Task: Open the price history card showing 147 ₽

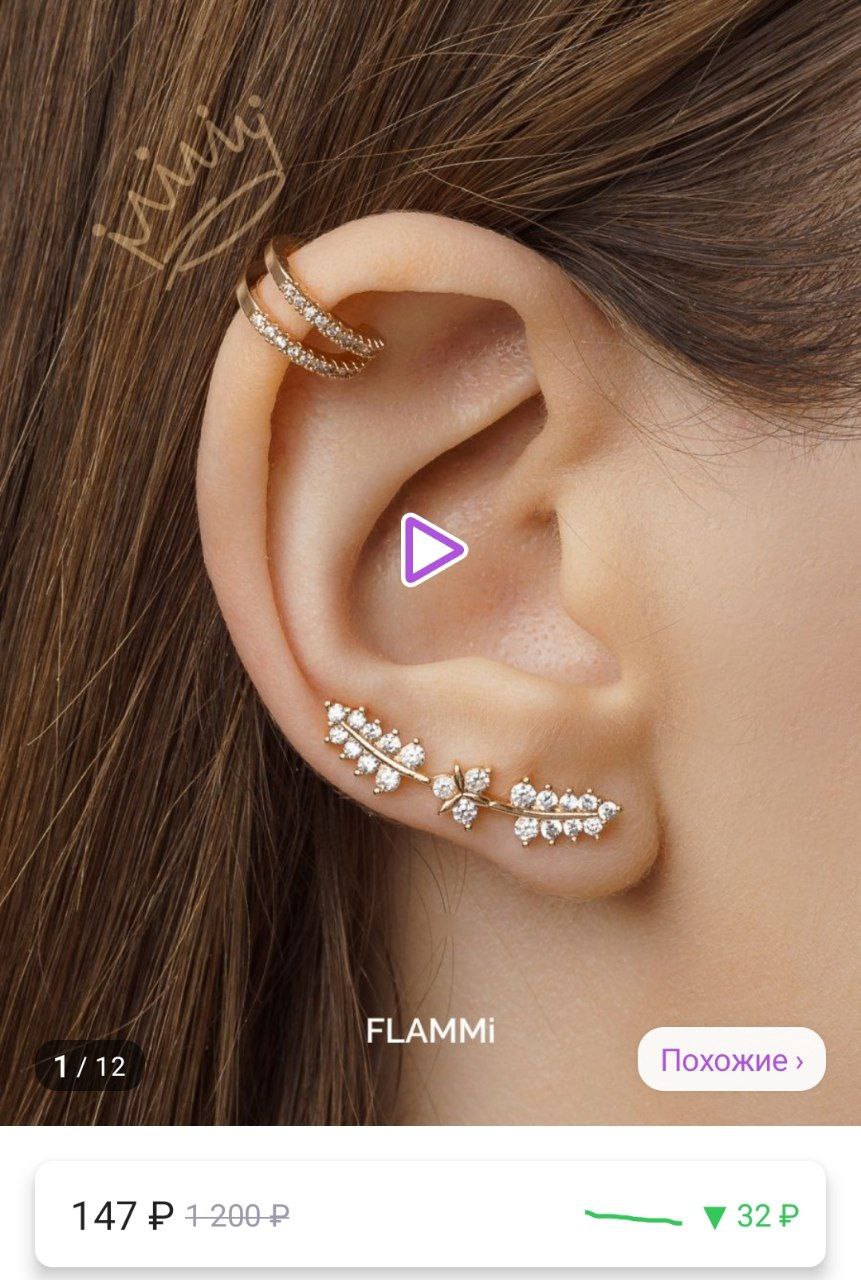Action: pyautogui.click(x=430, y=1215)
